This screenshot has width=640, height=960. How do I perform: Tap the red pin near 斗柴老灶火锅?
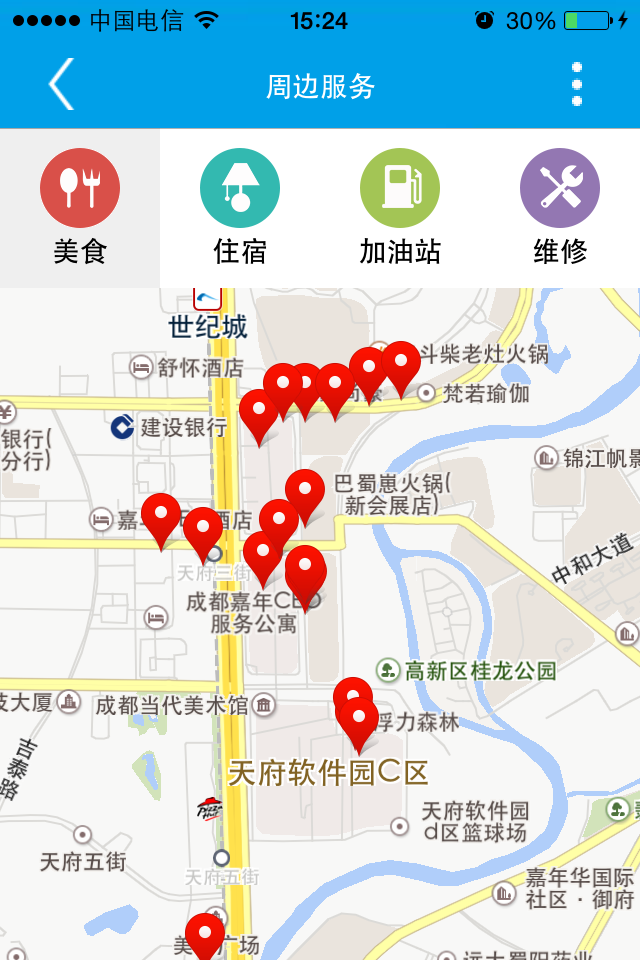coord(401,364)
